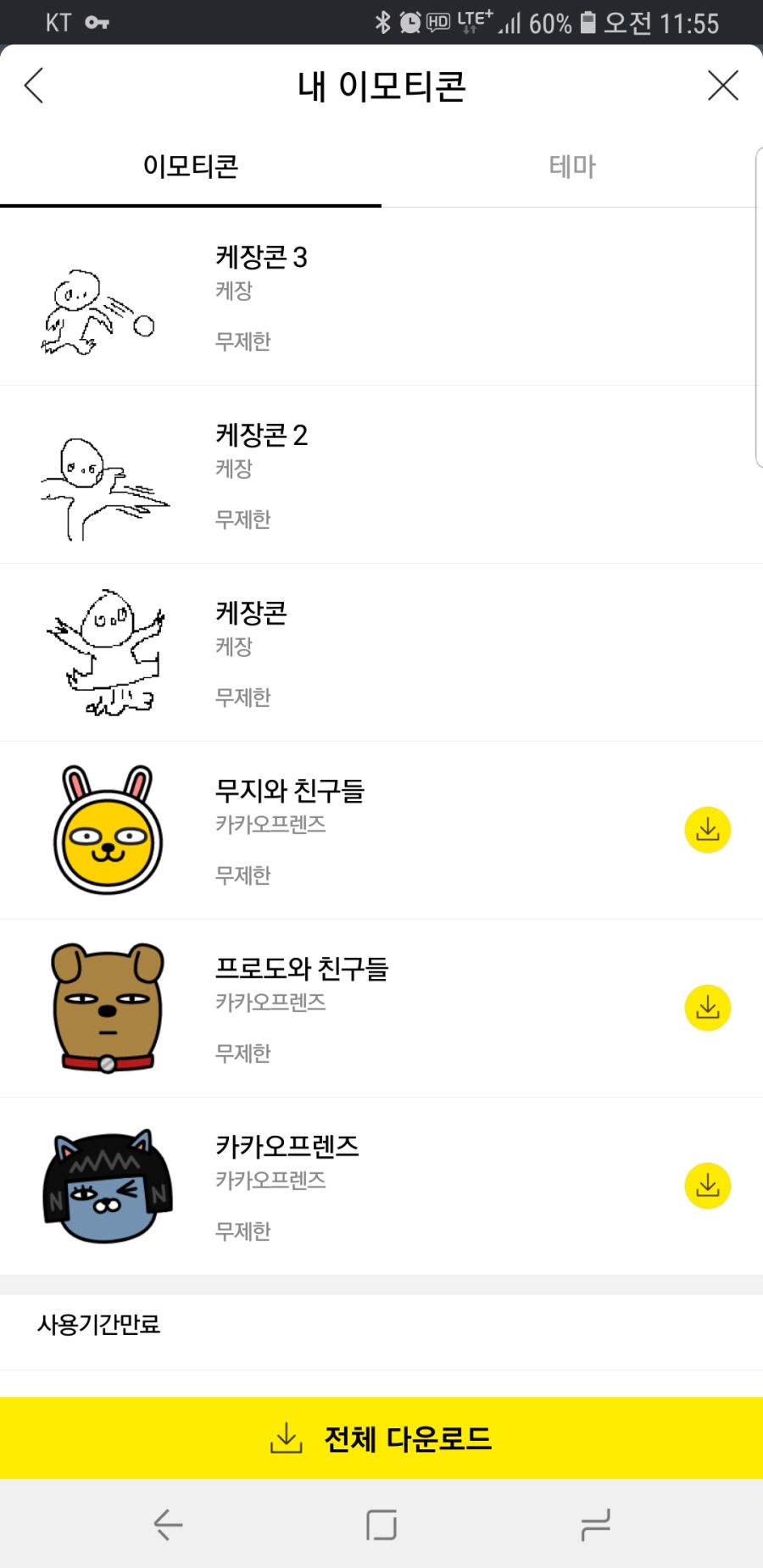Close the 내 이모티콘 screen with X
Viewport: 763px width, 1568px height.
(x=723, y=85)
